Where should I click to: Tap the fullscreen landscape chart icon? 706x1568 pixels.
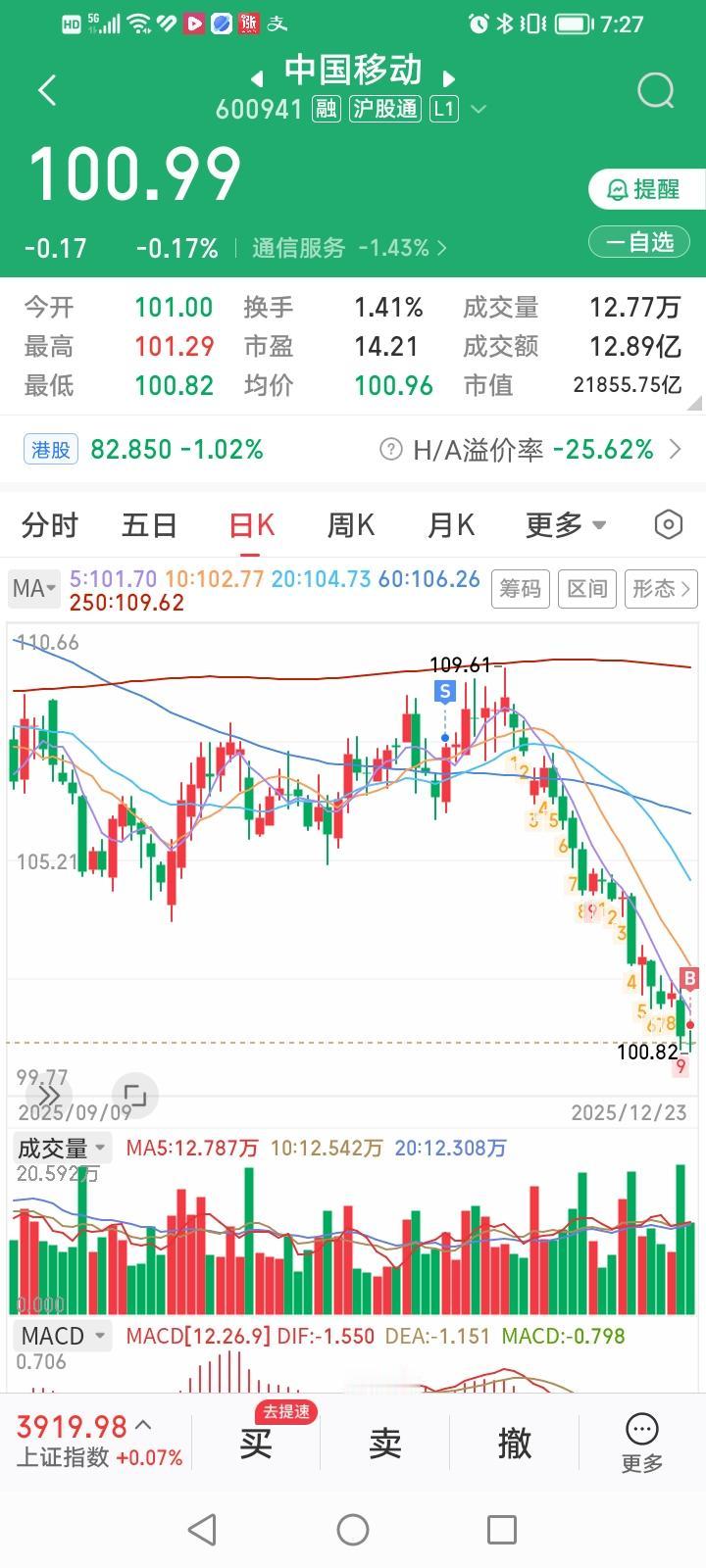134,1095
